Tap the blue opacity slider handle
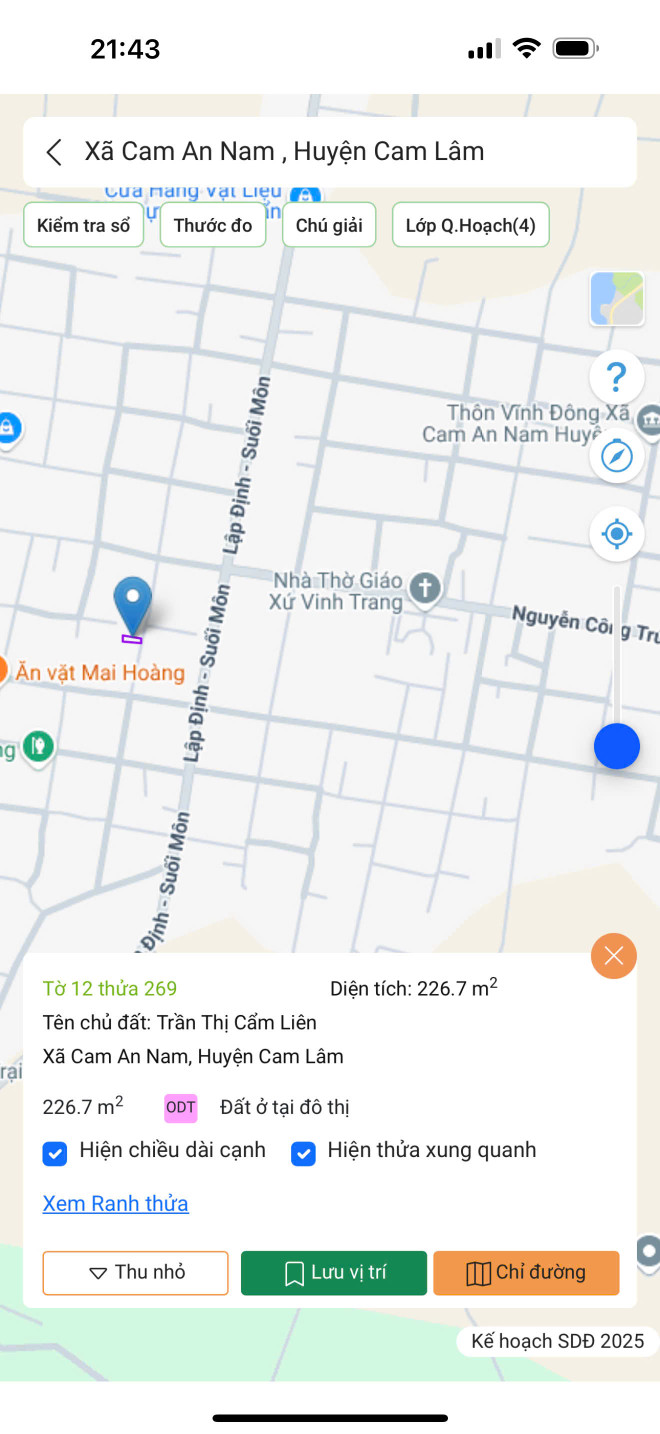This screenshot has height=1434, width=660. tap(617, 746)
